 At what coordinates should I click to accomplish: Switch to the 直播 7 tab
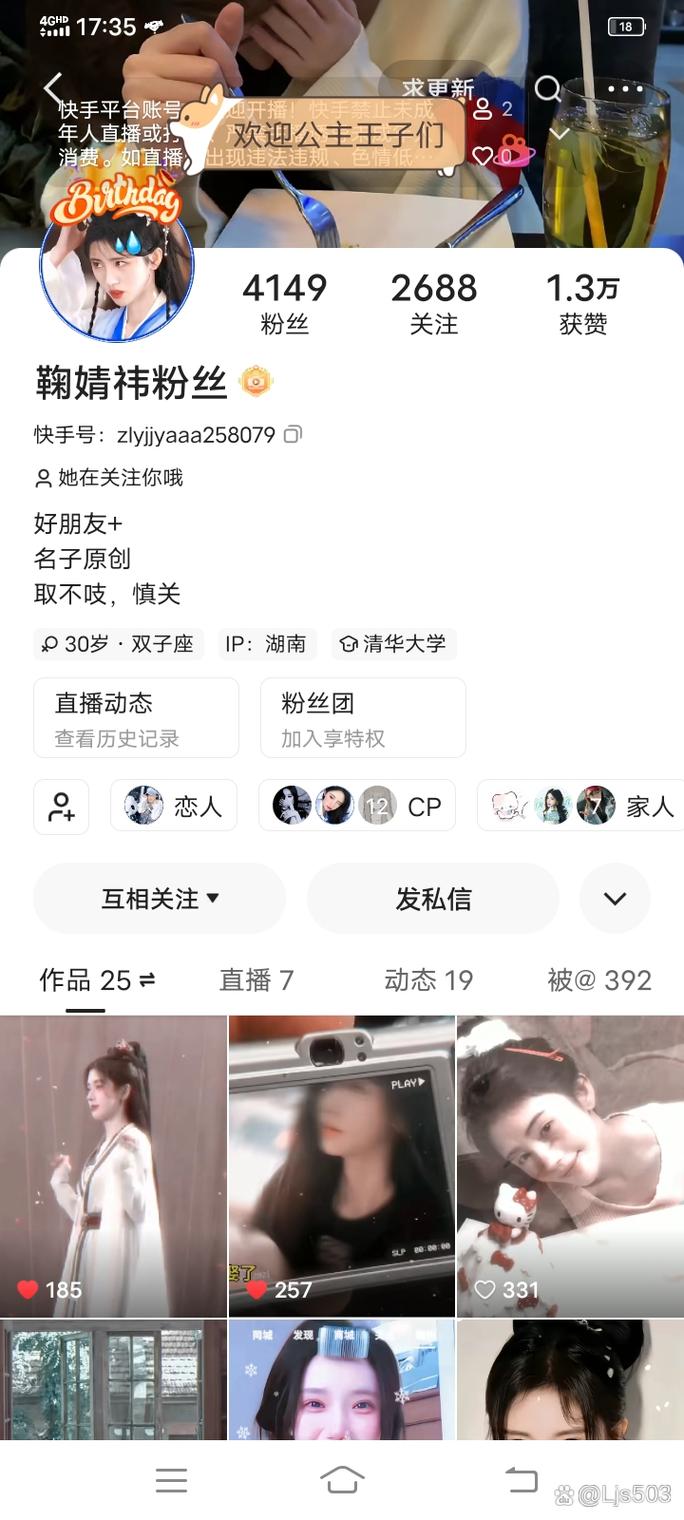pos(256,980)
